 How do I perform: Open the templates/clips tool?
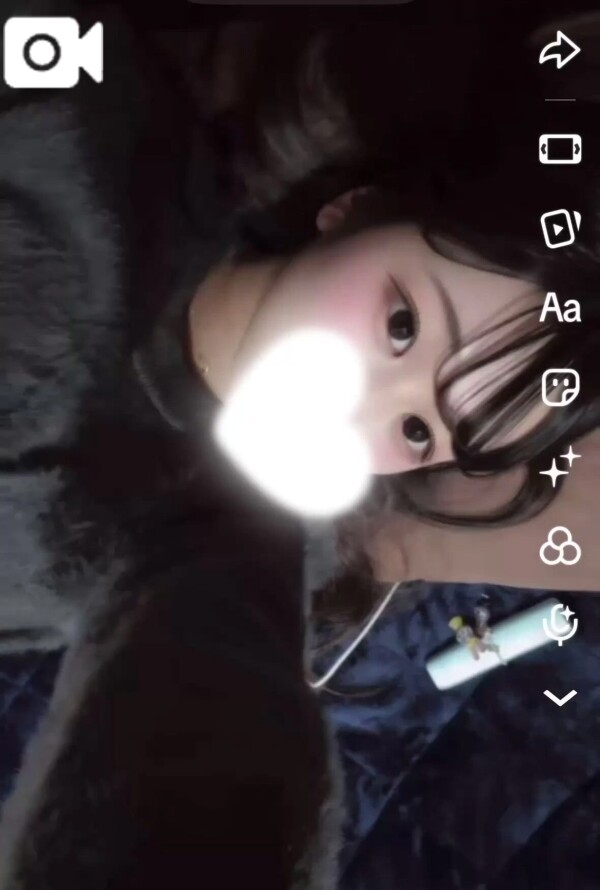tap(559, 229)
